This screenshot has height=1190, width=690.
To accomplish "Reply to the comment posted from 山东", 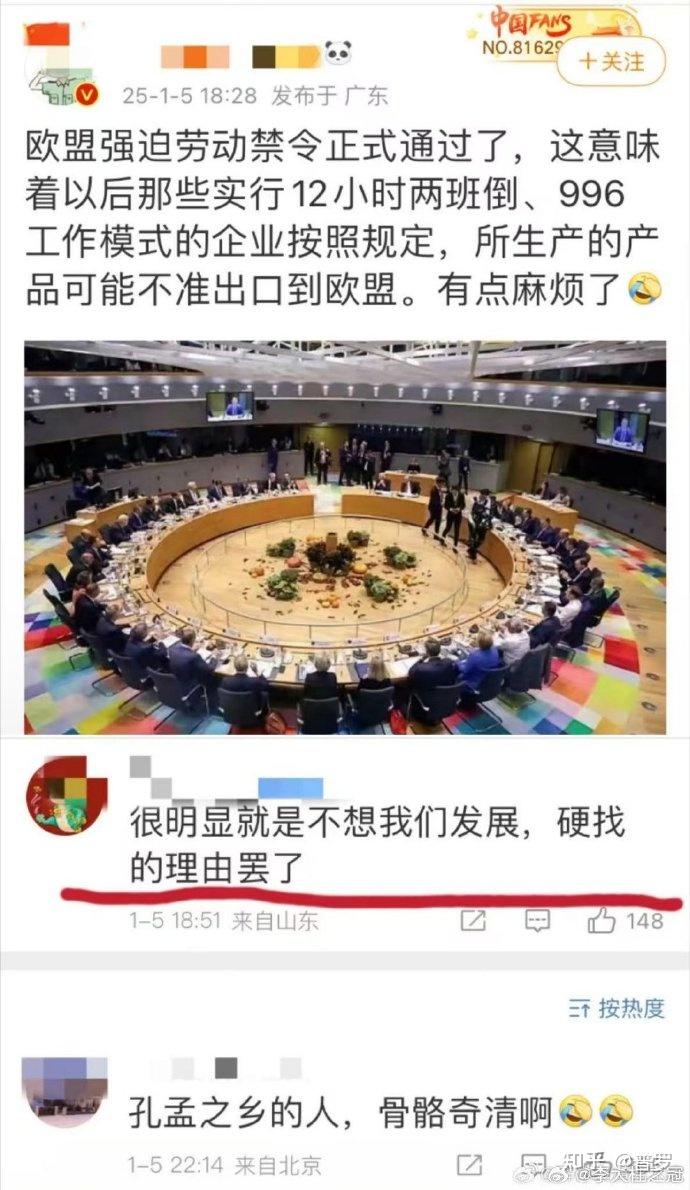I will pyautogui.click(x=537, y=921).
